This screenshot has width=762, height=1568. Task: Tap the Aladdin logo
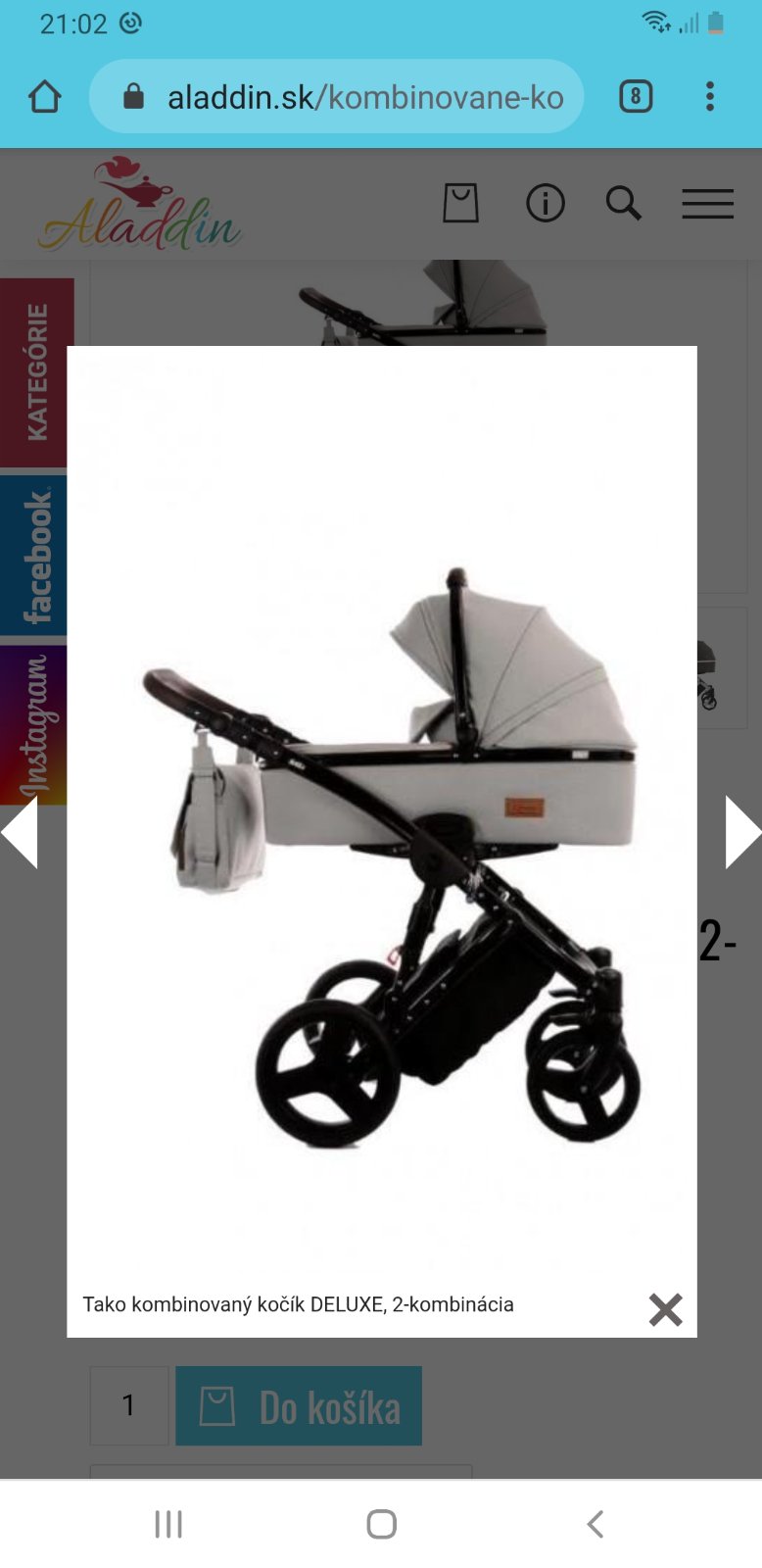139,208
